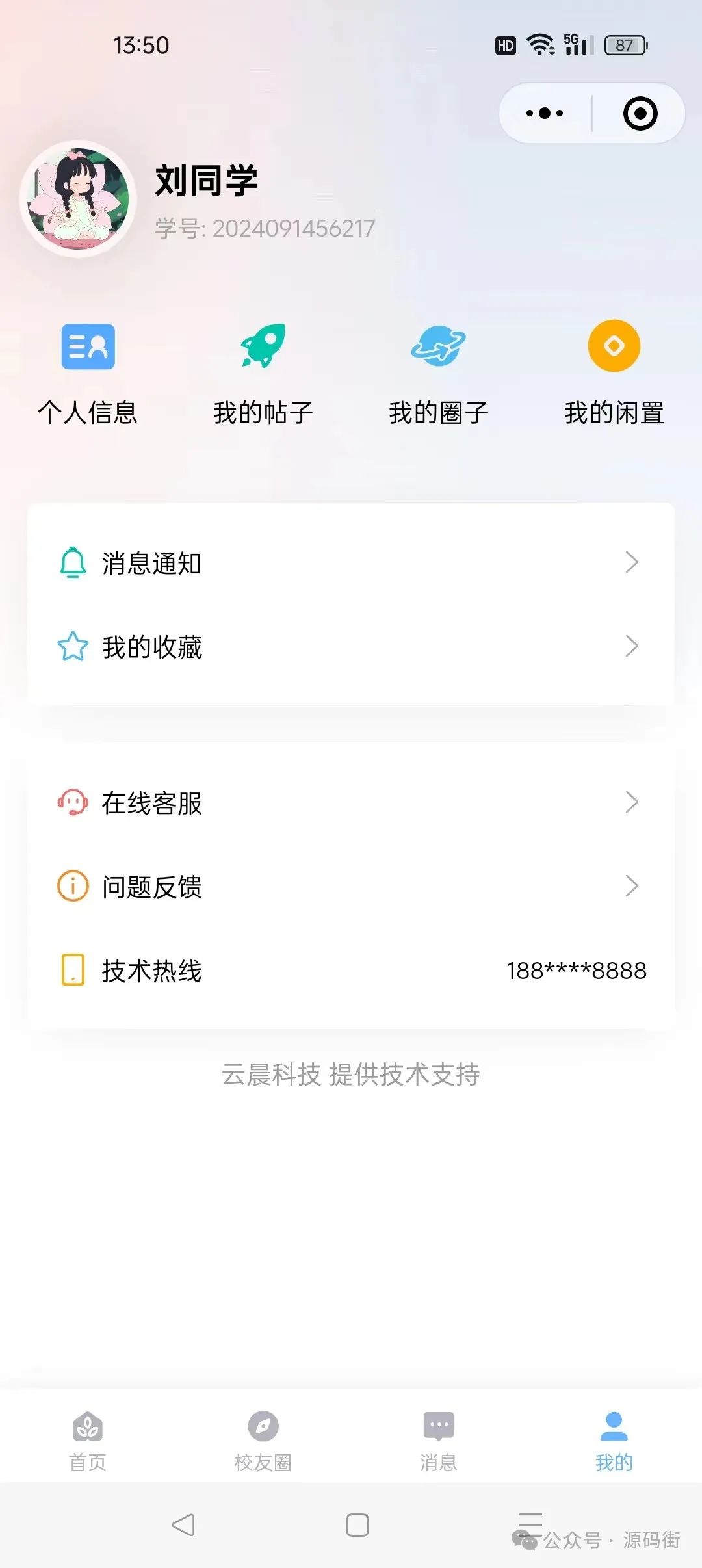The width and height of the screenshot is (702, 1568).
Task: Open the 我的闲置 idle items icon
Action: [x=614, y=346]
